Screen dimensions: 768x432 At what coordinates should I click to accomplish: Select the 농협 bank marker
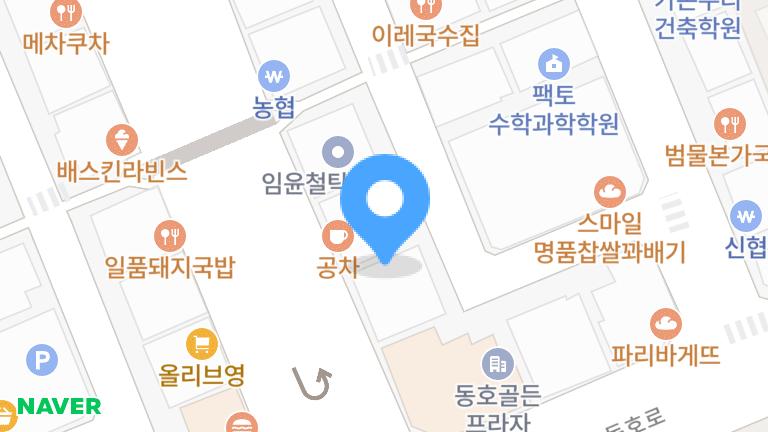click(x=272, y=75)
